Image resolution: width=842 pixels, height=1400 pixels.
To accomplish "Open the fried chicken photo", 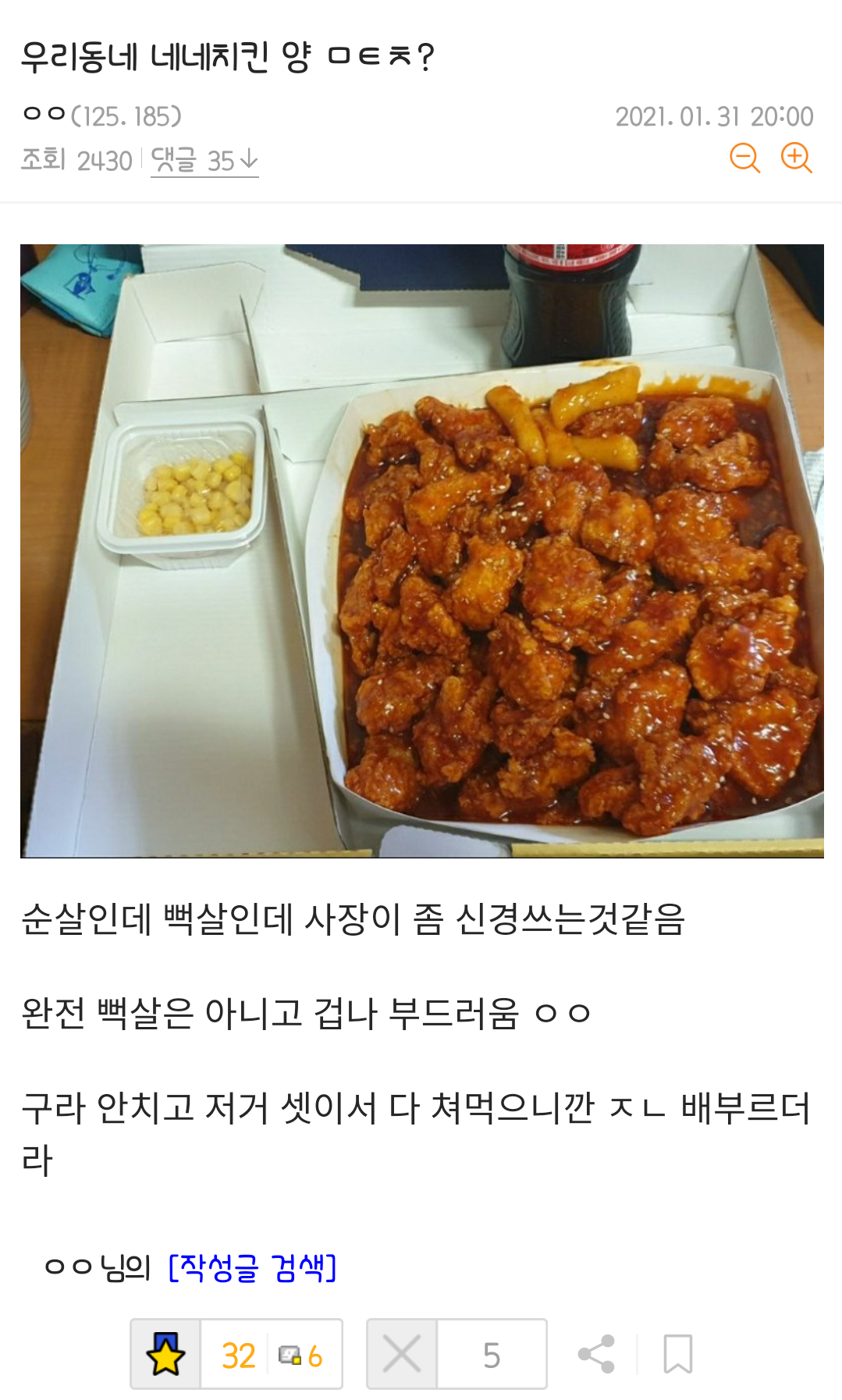I will 422,551.
